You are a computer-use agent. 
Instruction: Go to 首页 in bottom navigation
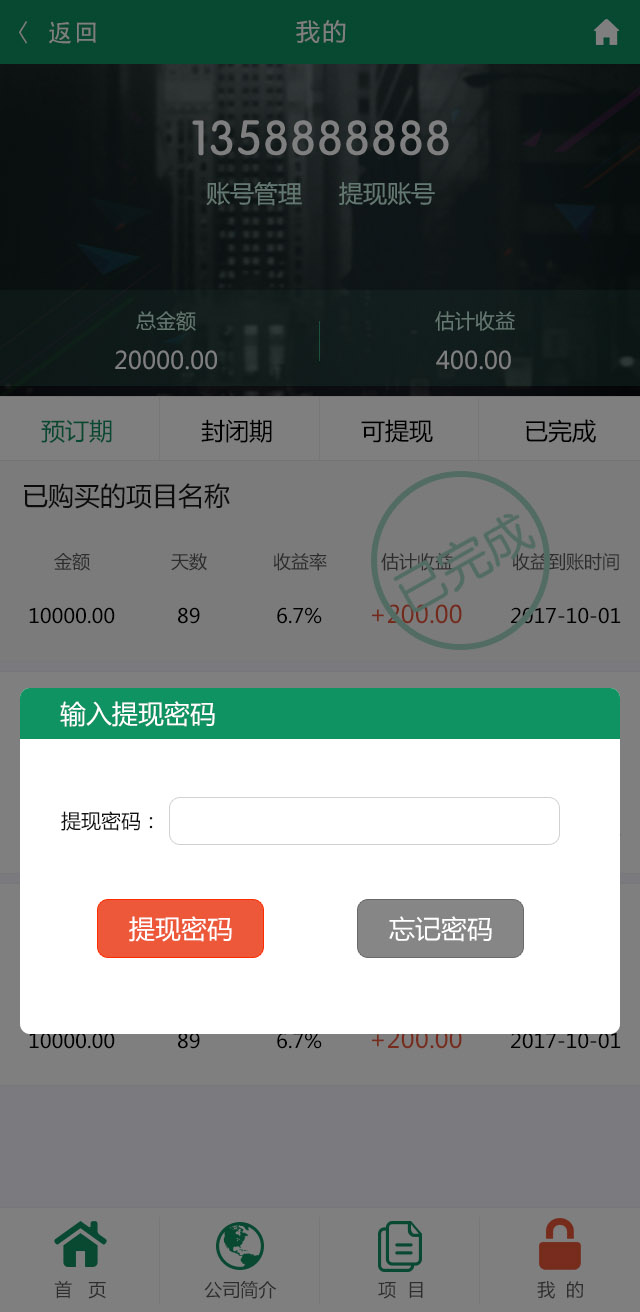[80, 1259]
